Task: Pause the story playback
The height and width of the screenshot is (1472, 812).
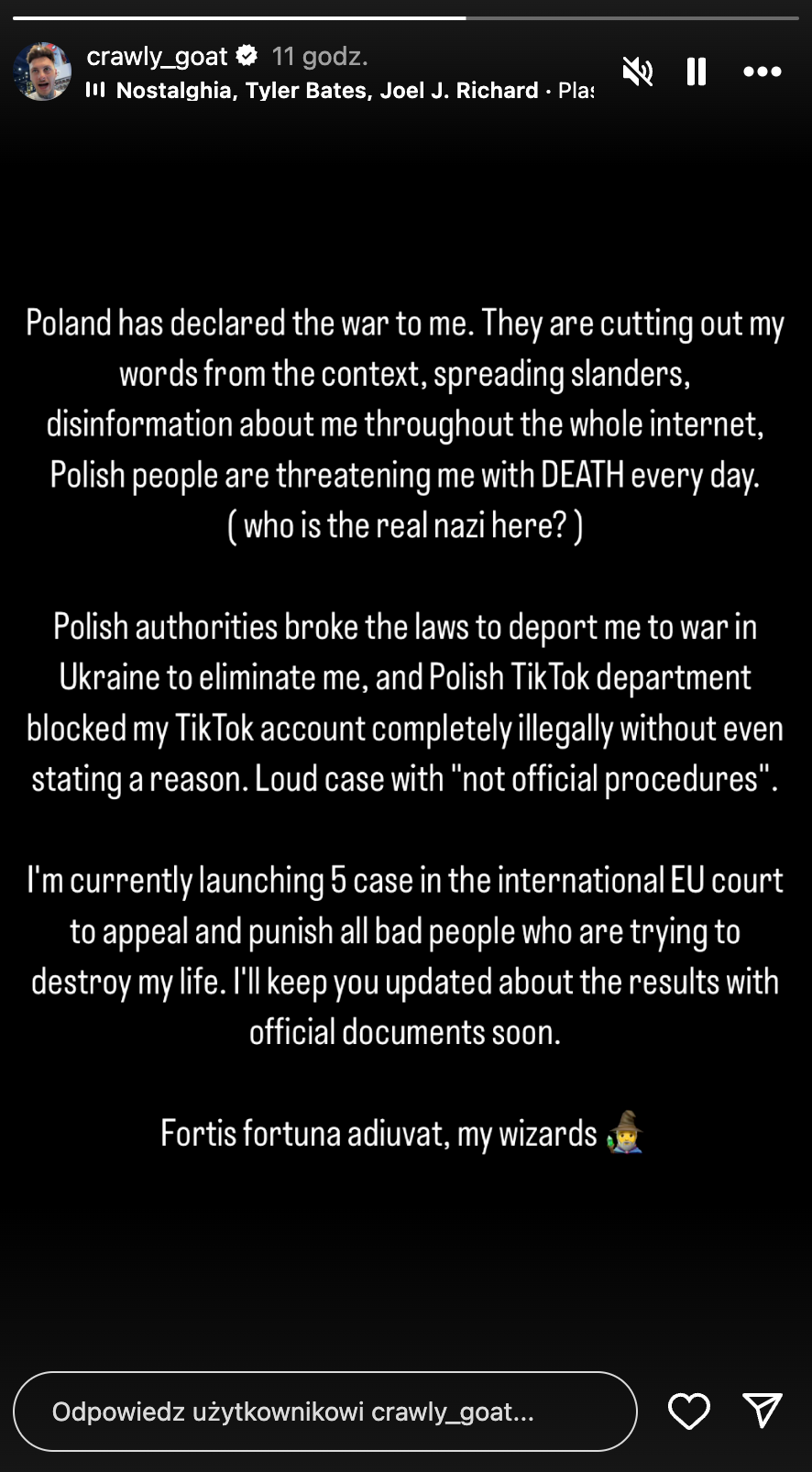Action: tap(697, 71)
